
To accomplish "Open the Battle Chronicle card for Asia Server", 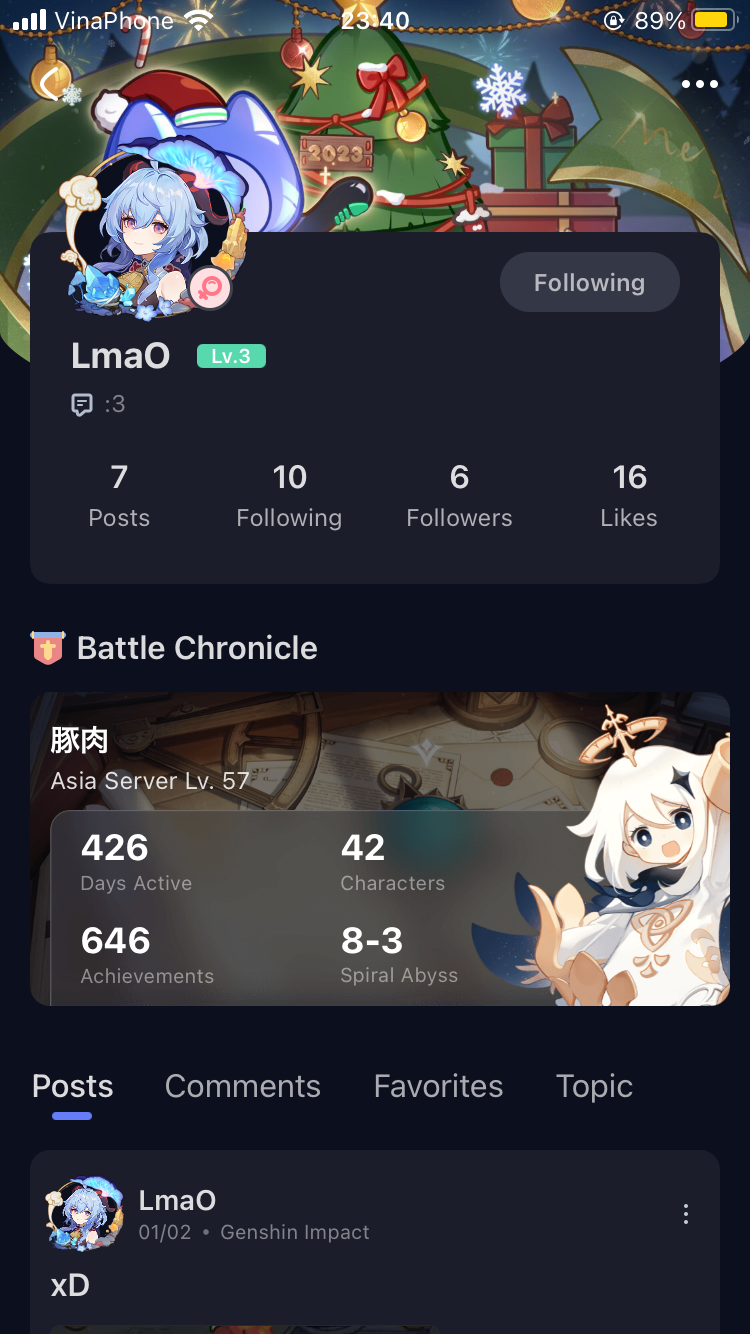I will [x=380, y=849].
